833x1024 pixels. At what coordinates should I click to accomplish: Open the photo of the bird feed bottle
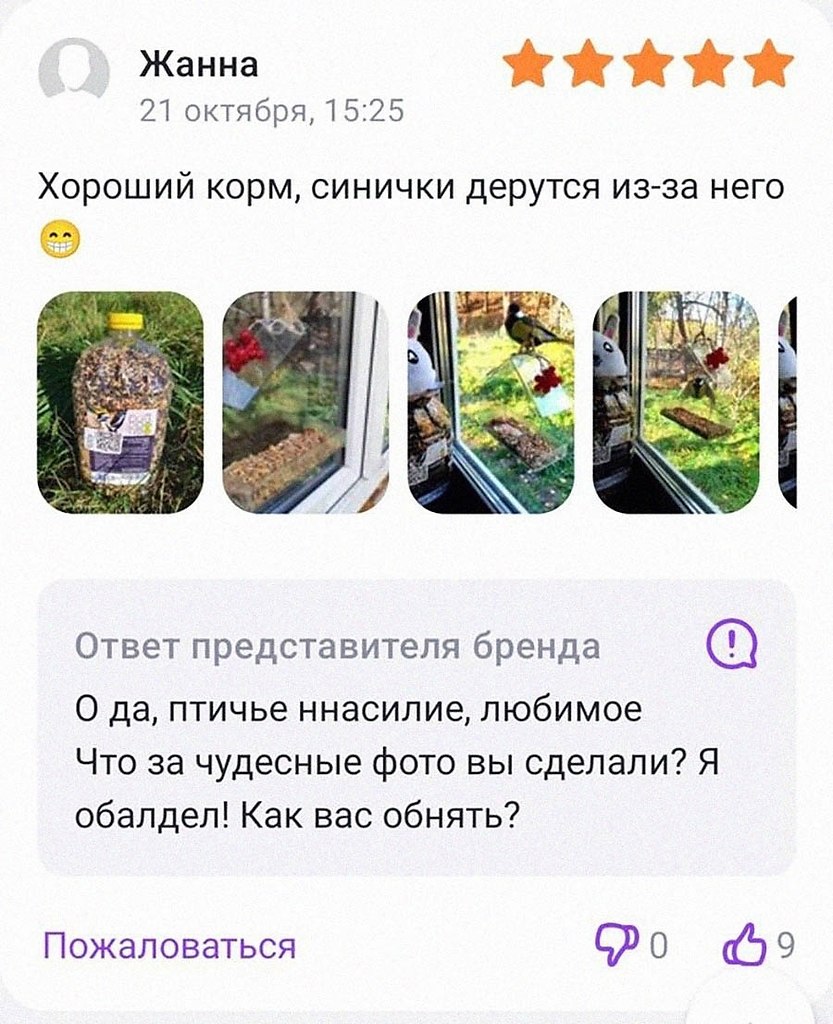click(120, 402)
